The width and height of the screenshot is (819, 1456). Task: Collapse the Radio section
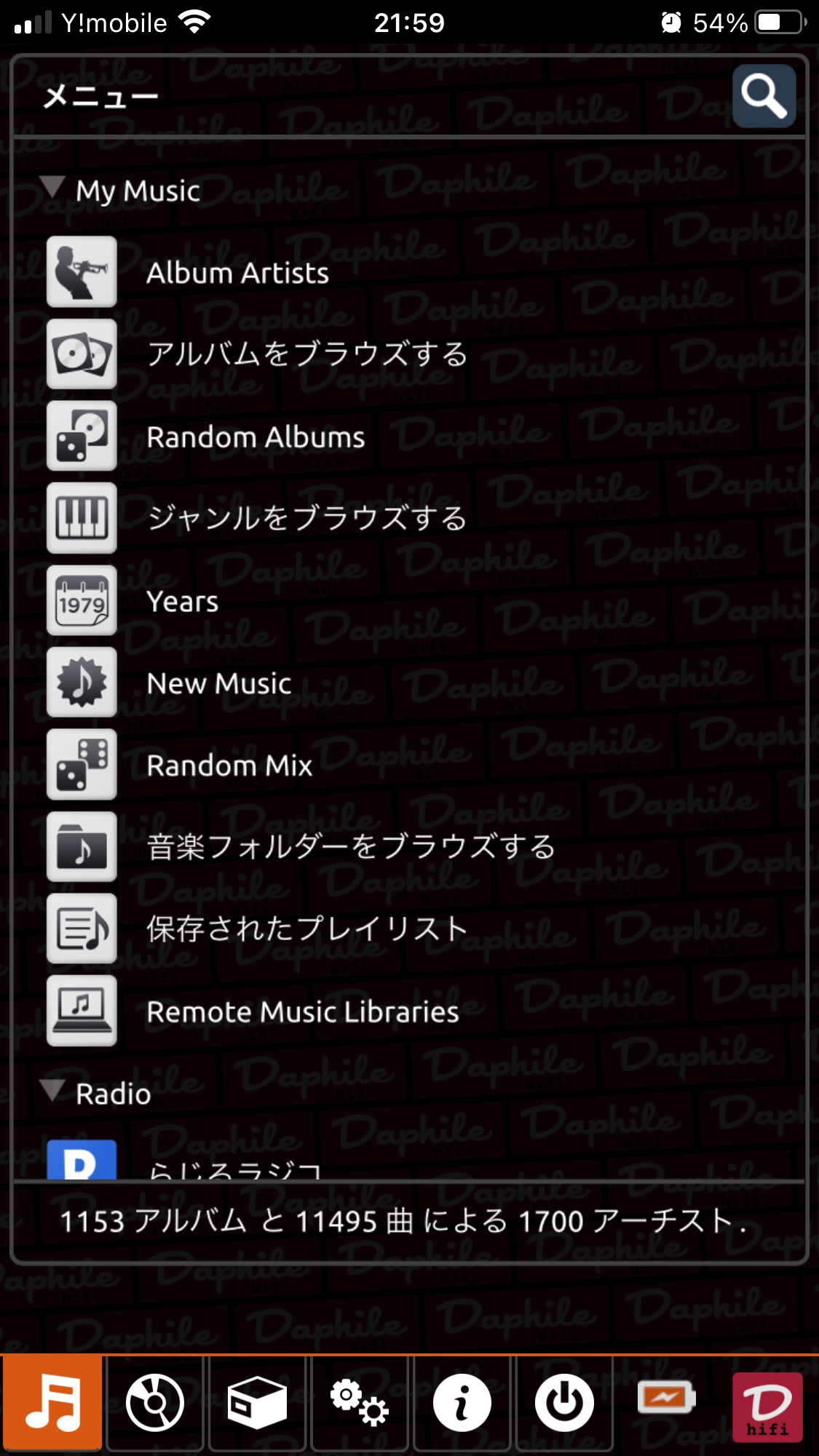[x=52, y=1091]
